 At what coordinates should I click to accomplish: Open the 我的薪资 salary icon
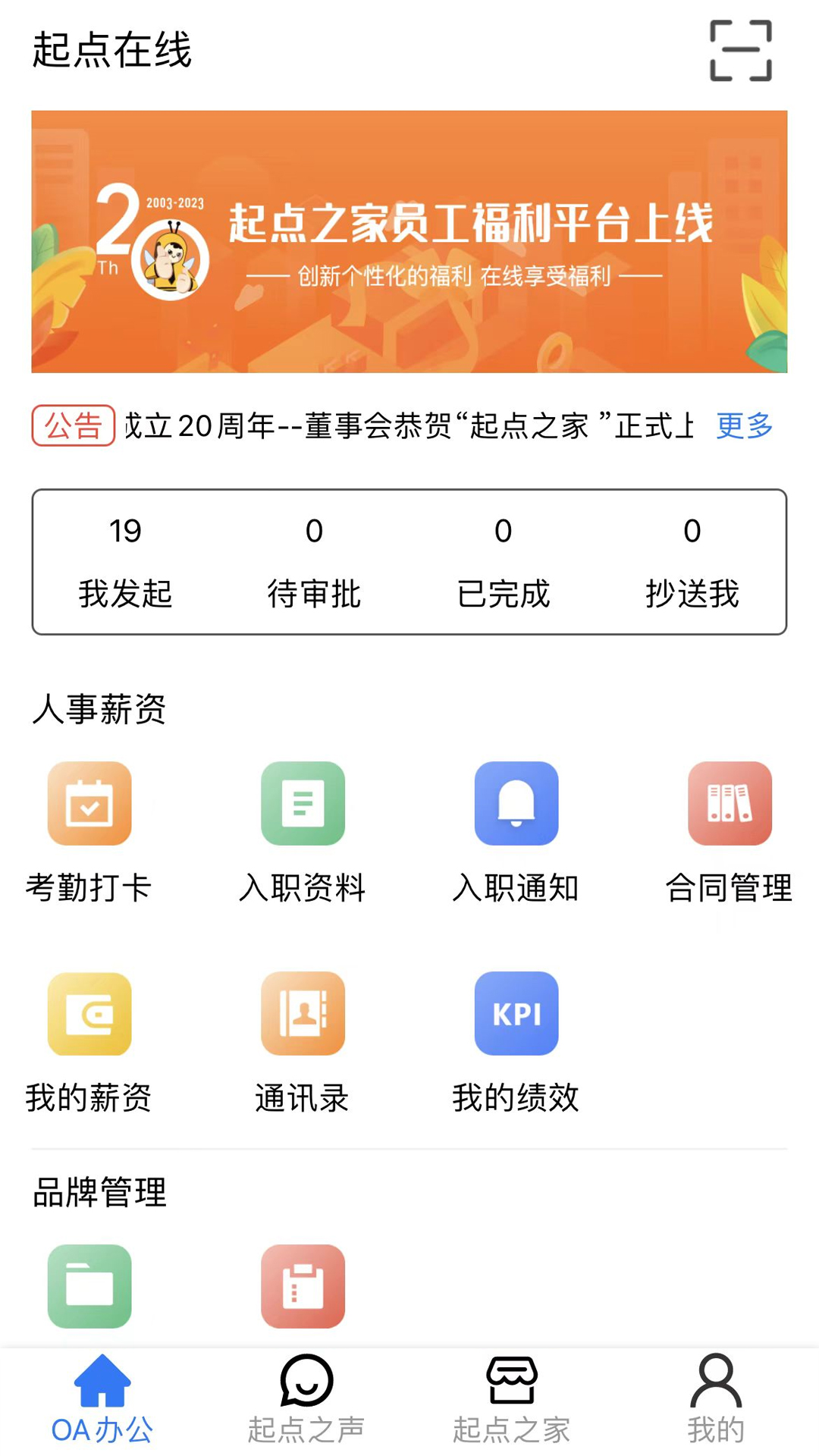click(89, 1014)
